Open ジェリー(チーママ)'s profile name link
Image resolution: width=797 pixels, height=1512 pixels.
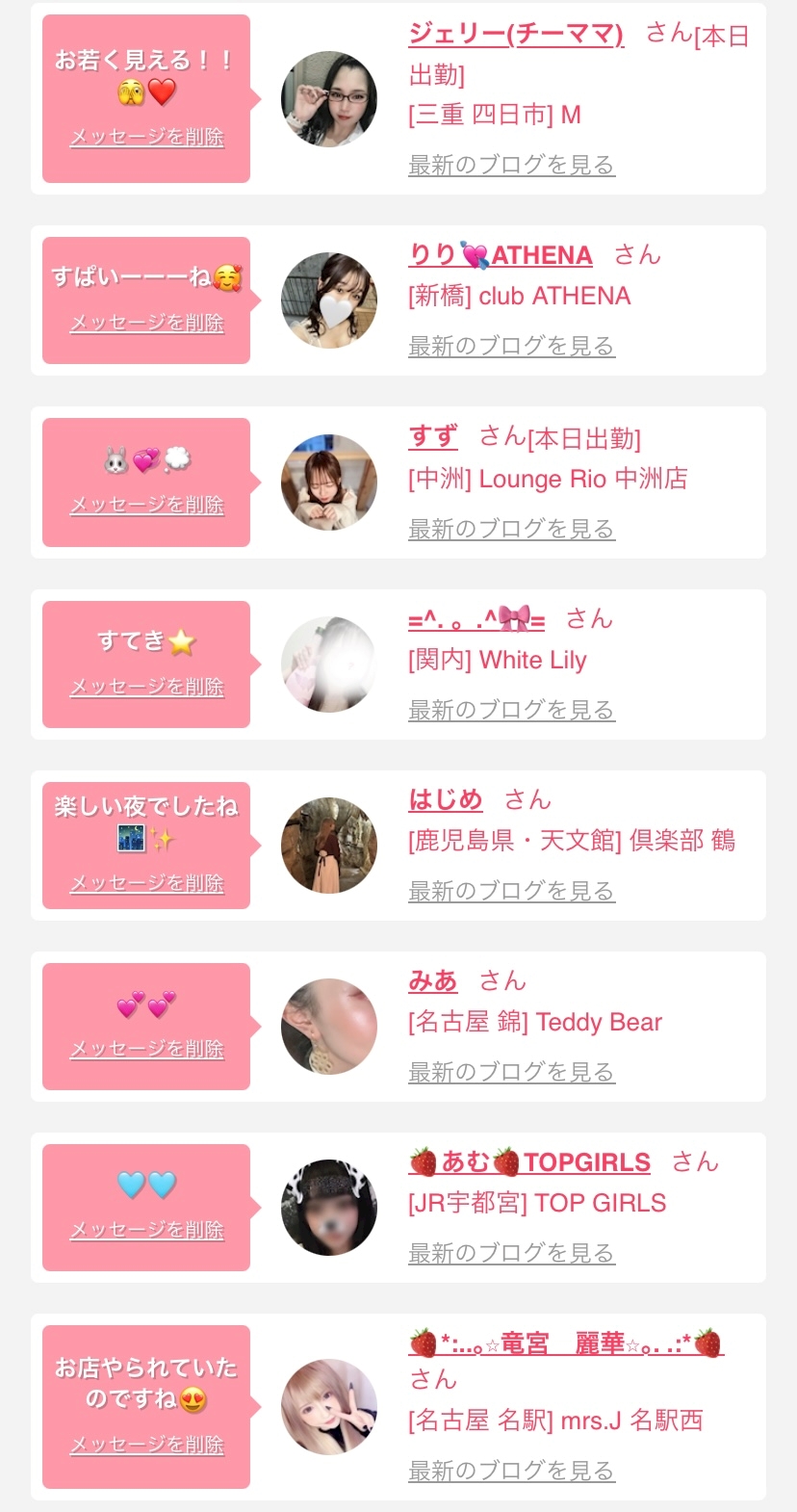516,35
